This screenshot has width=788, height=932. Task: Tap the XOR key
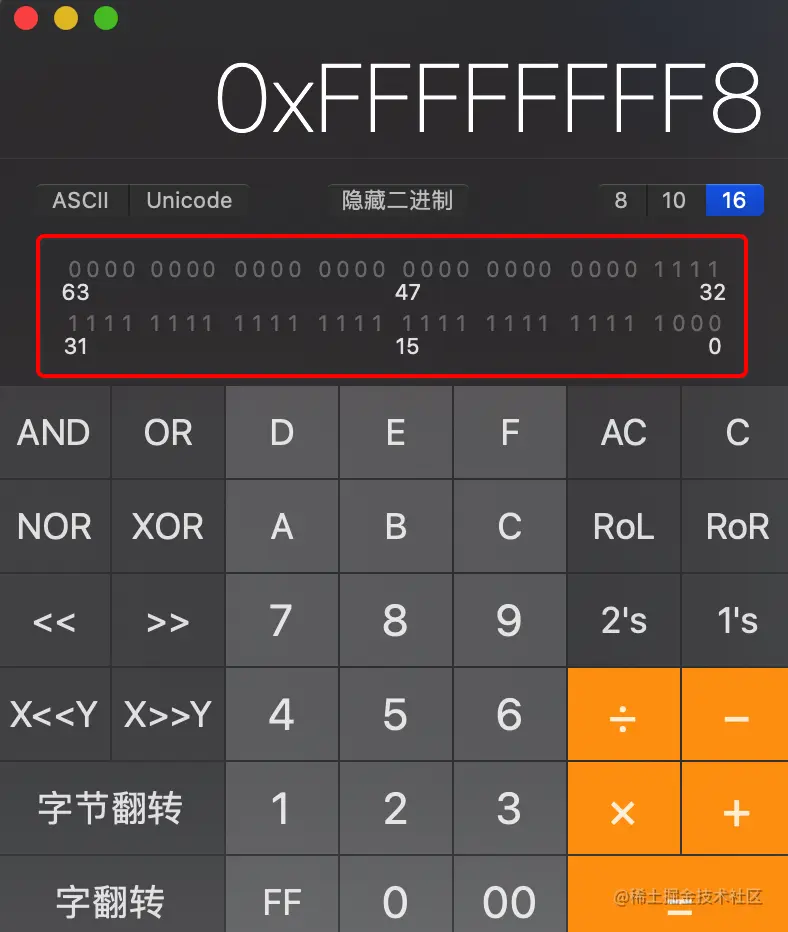coord(168,527)
